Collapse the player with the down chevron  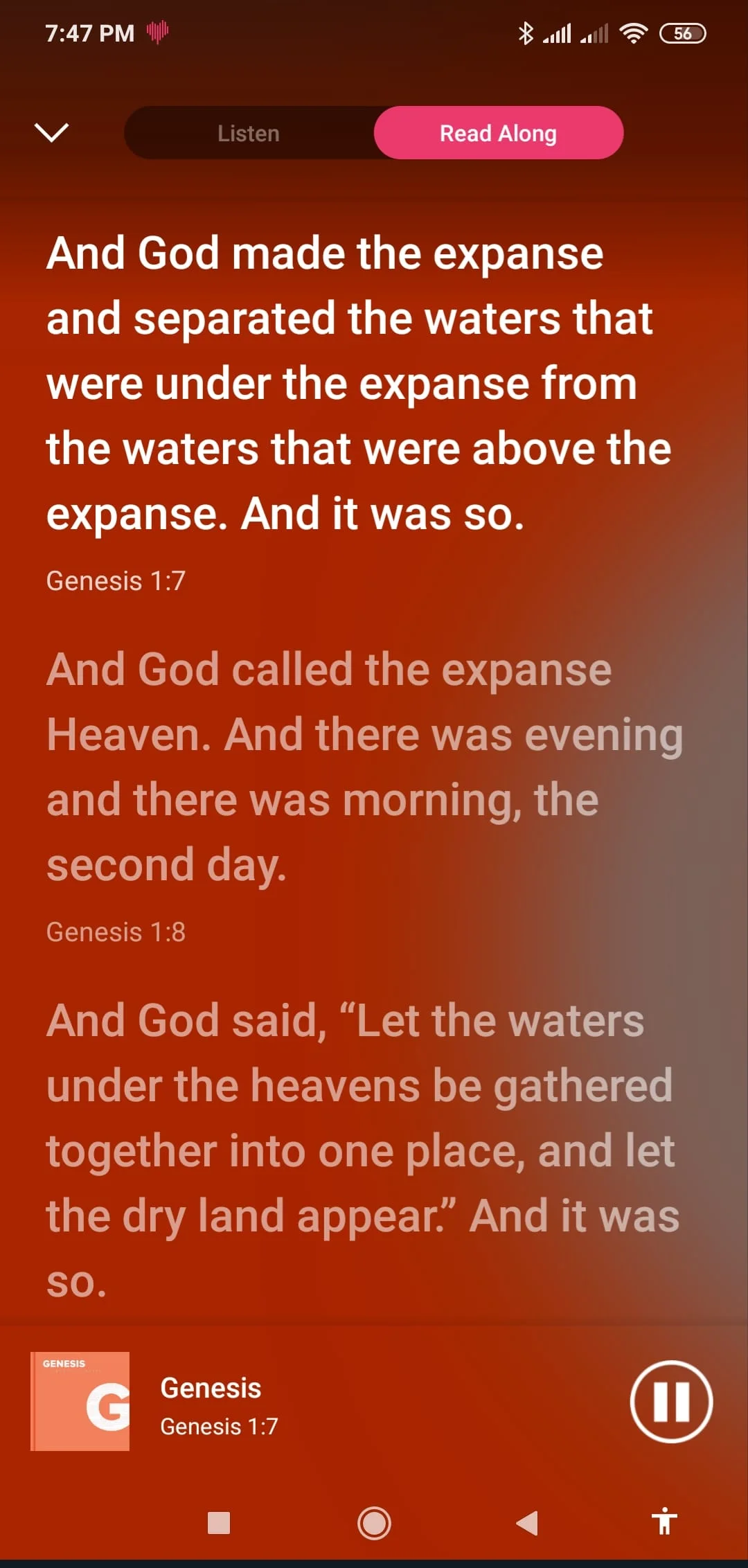click(51, 132)
